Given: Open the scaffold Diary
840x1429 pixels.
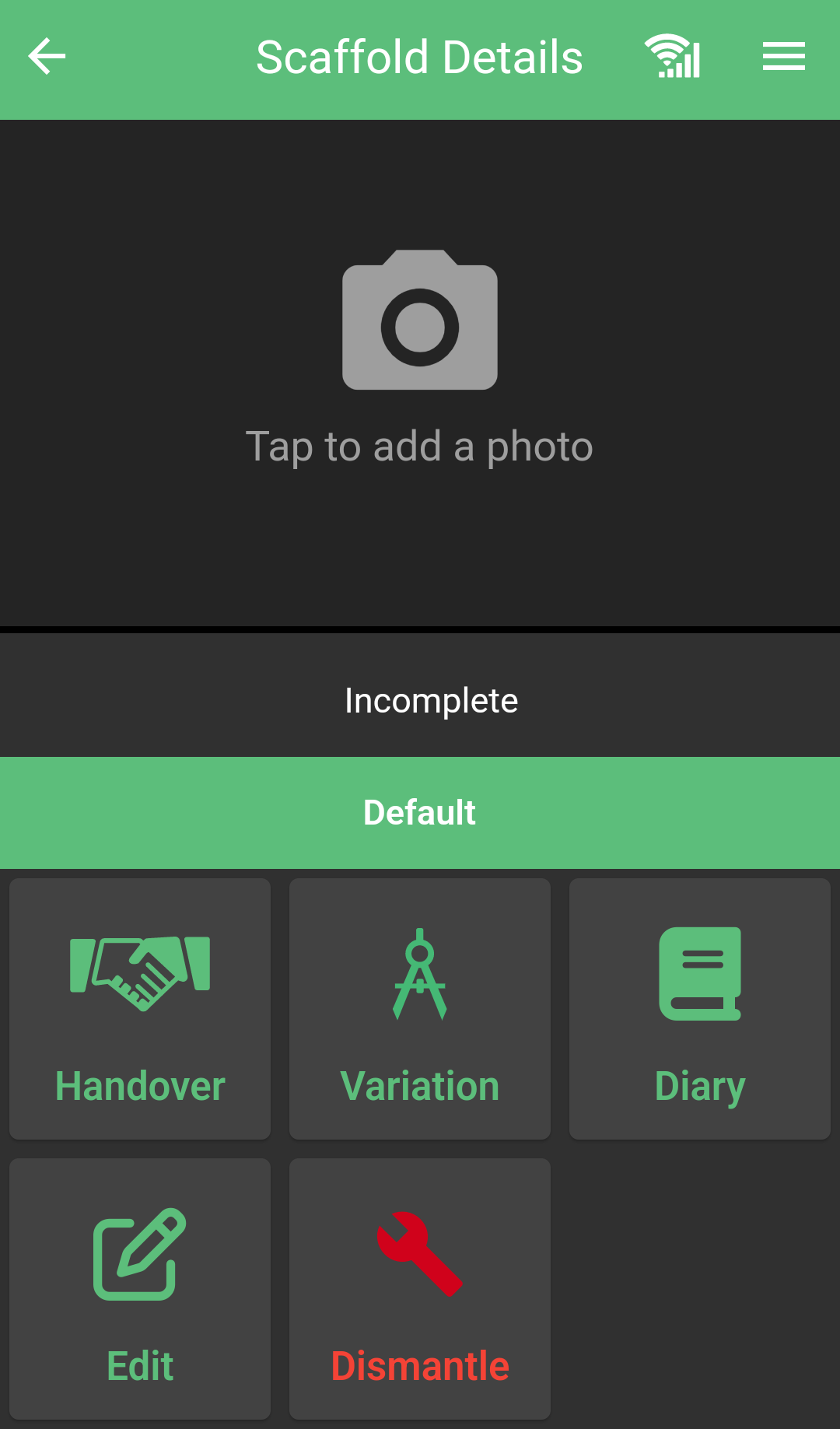Looking at the screenshot, I should [700, 1009].
